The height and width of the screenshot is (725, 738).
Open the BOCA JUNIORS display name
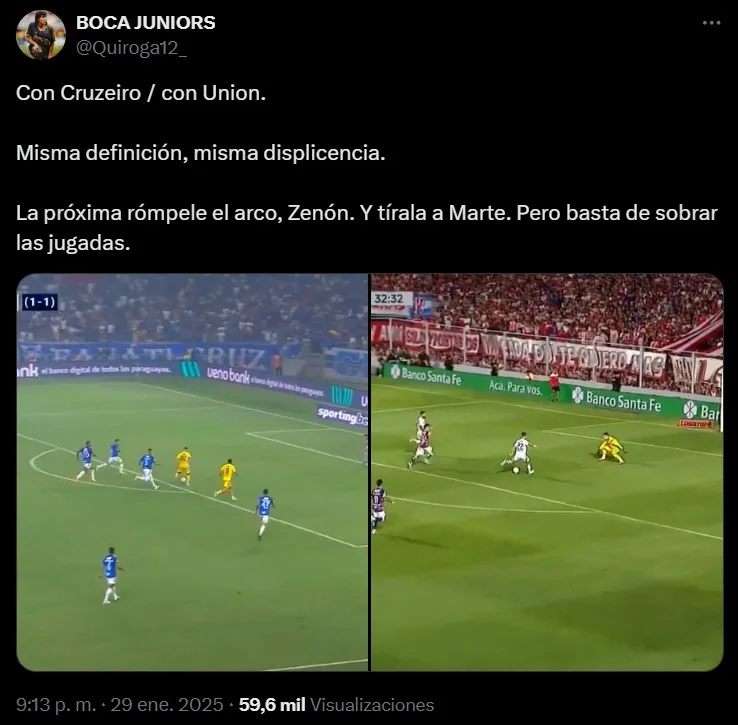coord(146,22)
